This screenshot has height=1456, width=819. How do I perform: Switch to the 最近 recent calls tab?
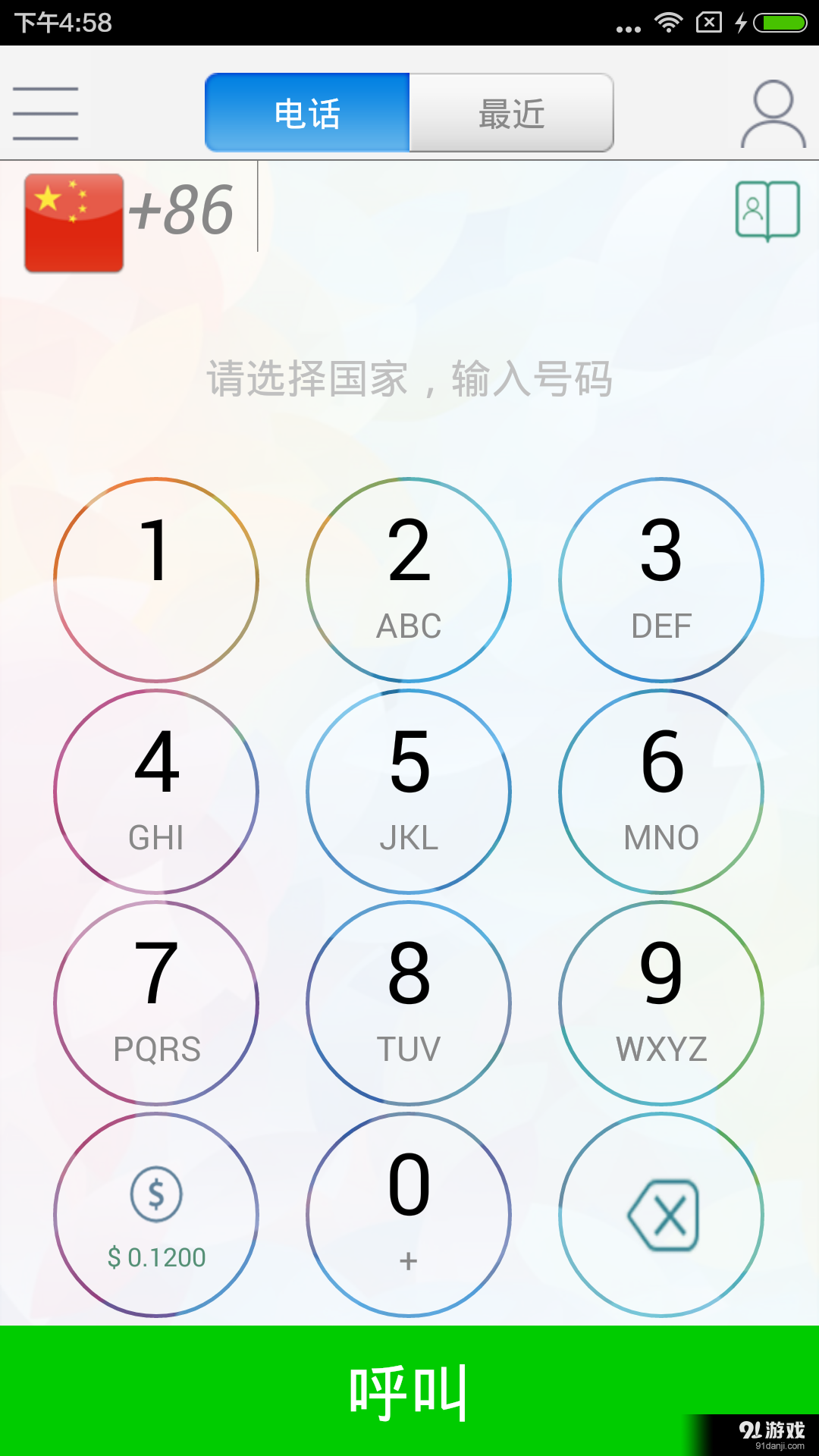click(x=510, y=112)
